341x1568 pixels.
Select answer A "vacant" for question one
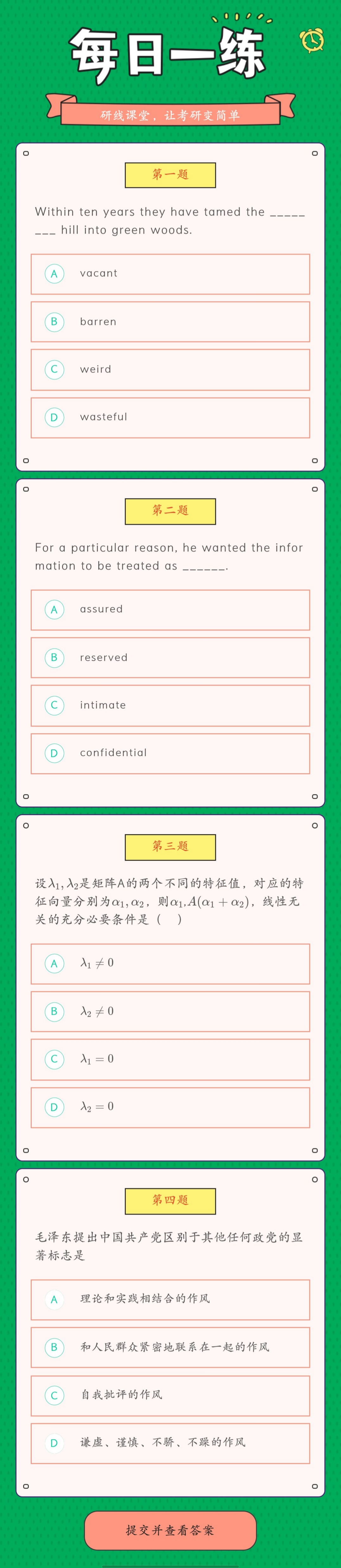click(170, 274)
